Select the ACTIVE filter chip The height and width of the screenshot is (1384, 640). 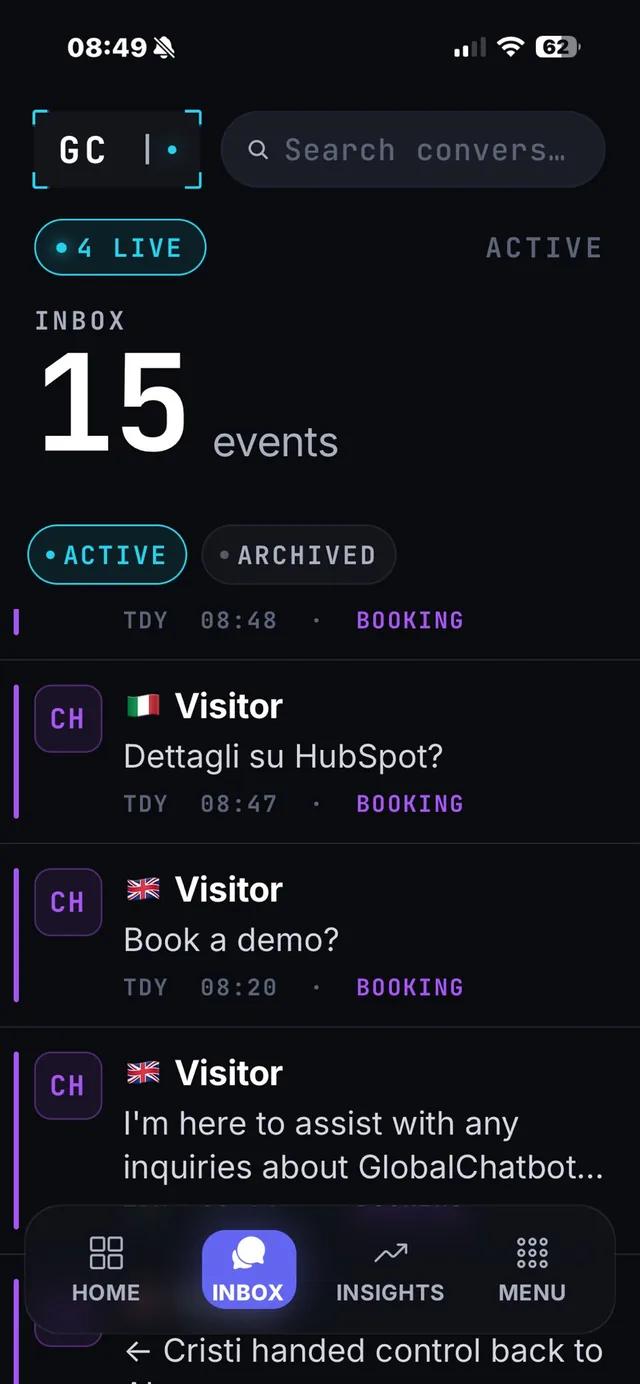tap(108, 555)
